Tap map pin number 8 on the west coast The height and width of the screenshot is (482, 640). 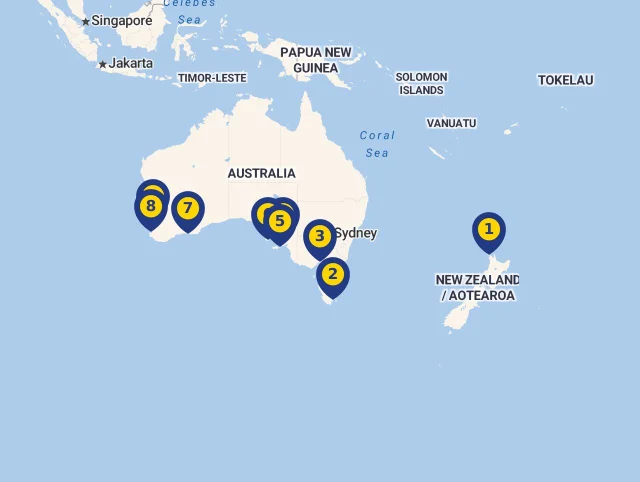point(150,208)
